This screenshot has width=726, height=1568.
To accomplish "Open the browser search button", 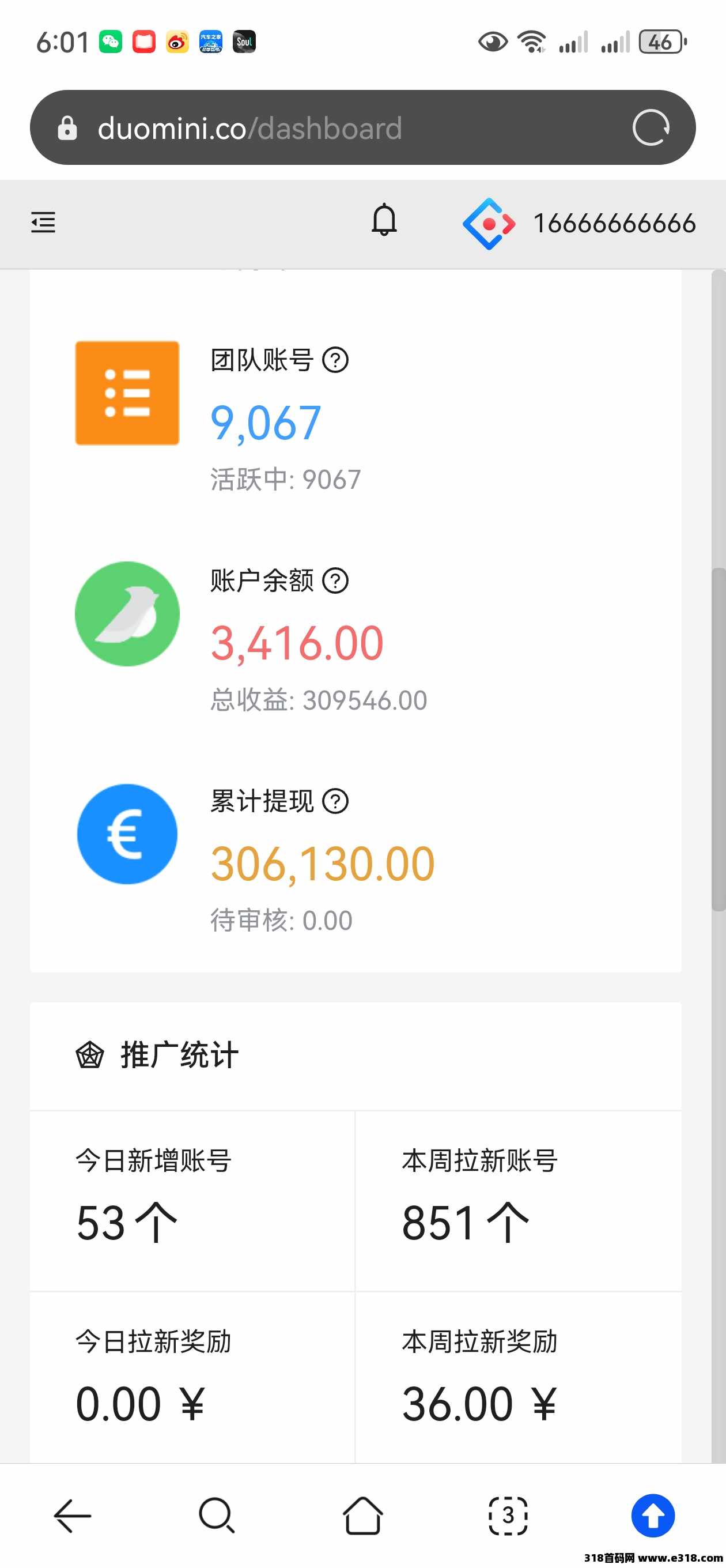I will pyautogui.click(x=217, y=1515).
